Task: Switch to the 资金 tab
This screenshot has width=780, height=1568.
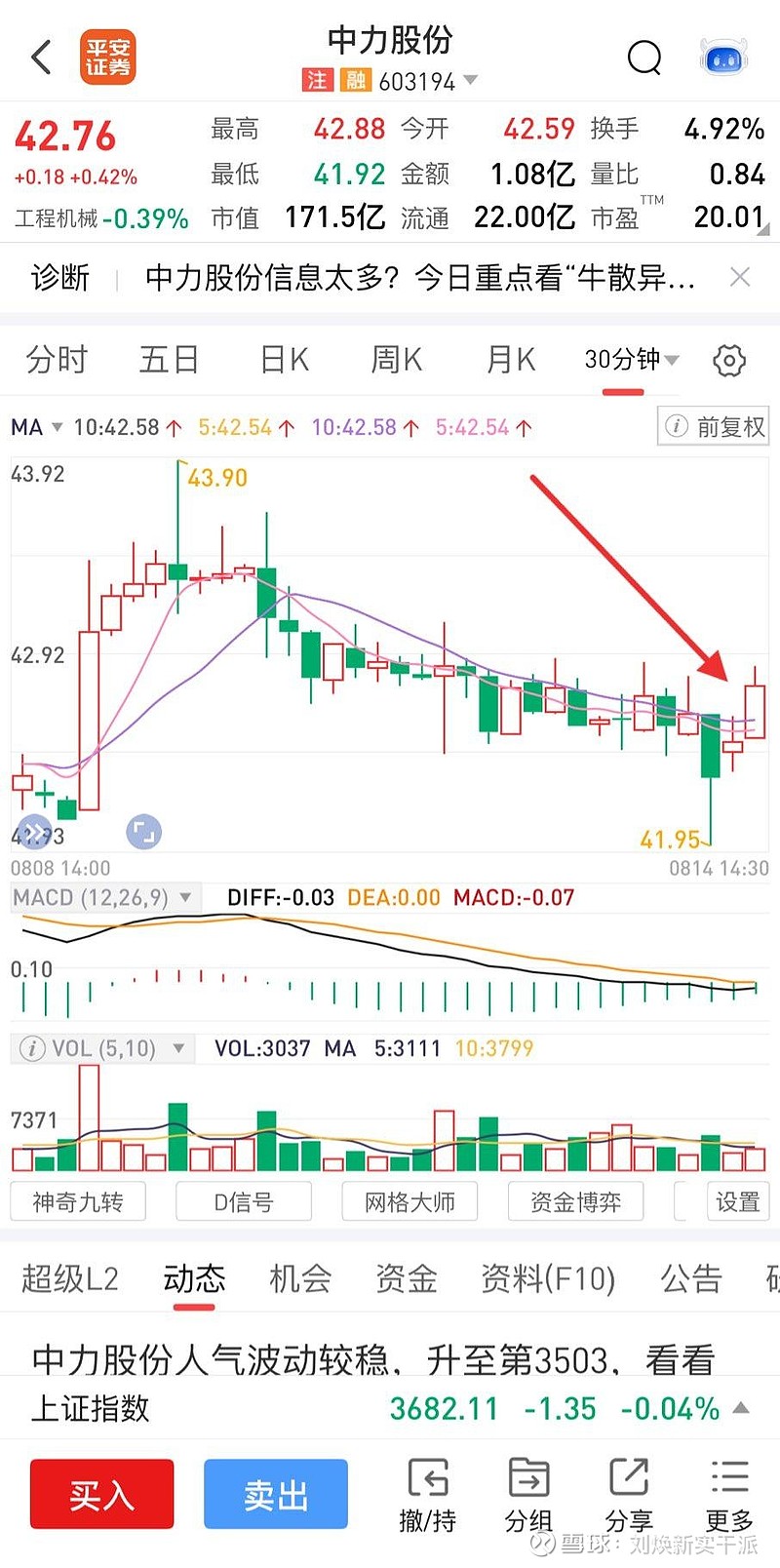Action: pyautogui.click(x=406, y=1278)
